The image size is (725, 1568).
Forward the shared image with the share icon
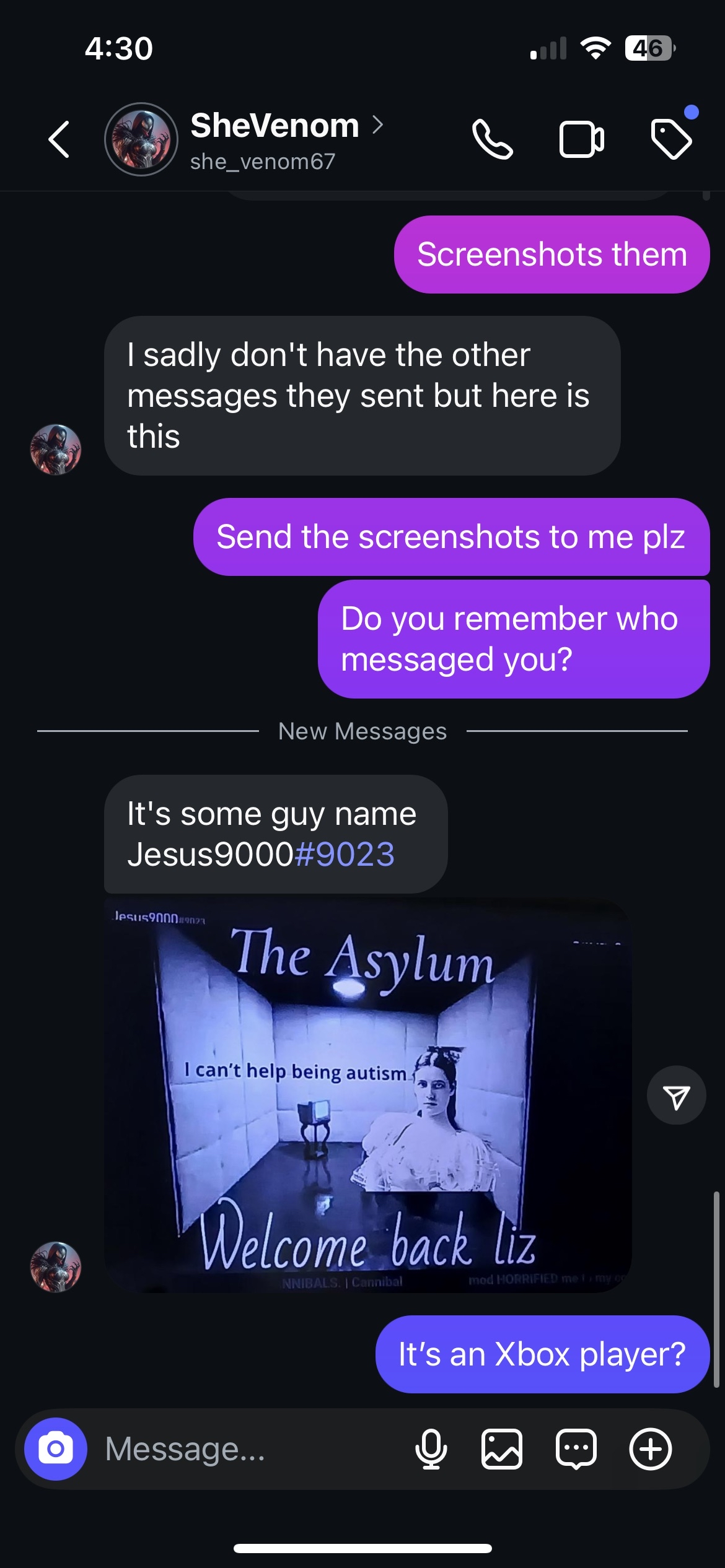(x=676, y=1095)
